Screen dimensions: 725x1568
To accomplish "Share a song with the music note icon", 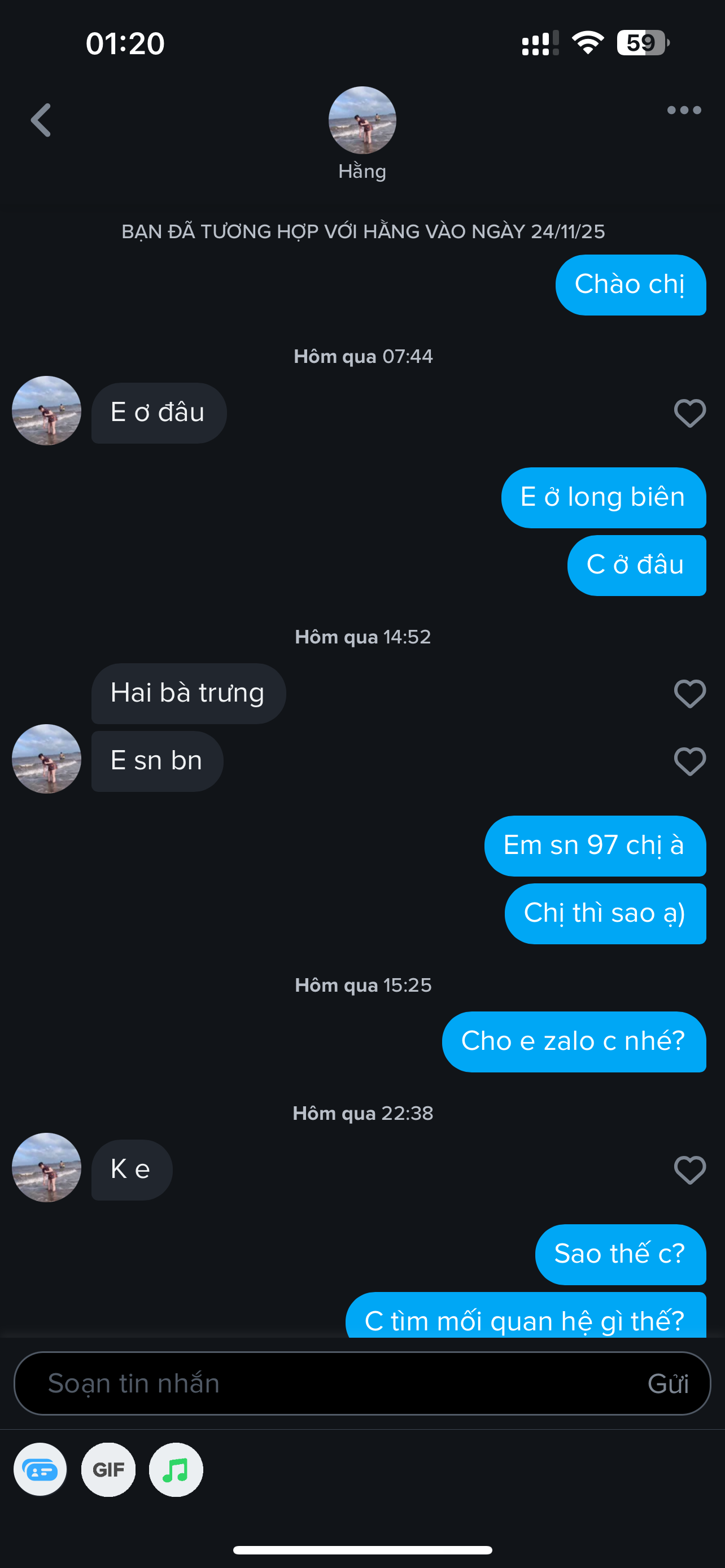I will (x=176, y=1470).
